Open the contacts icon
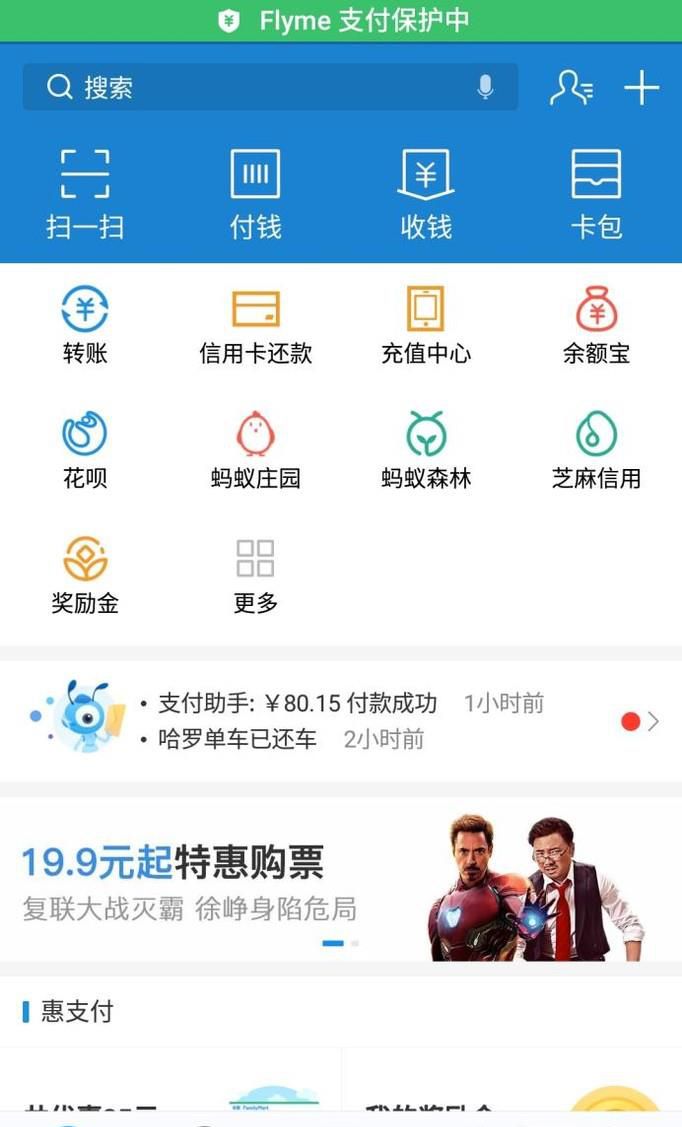The height and width of the screenshot is (1127, 682). [571, 88]
